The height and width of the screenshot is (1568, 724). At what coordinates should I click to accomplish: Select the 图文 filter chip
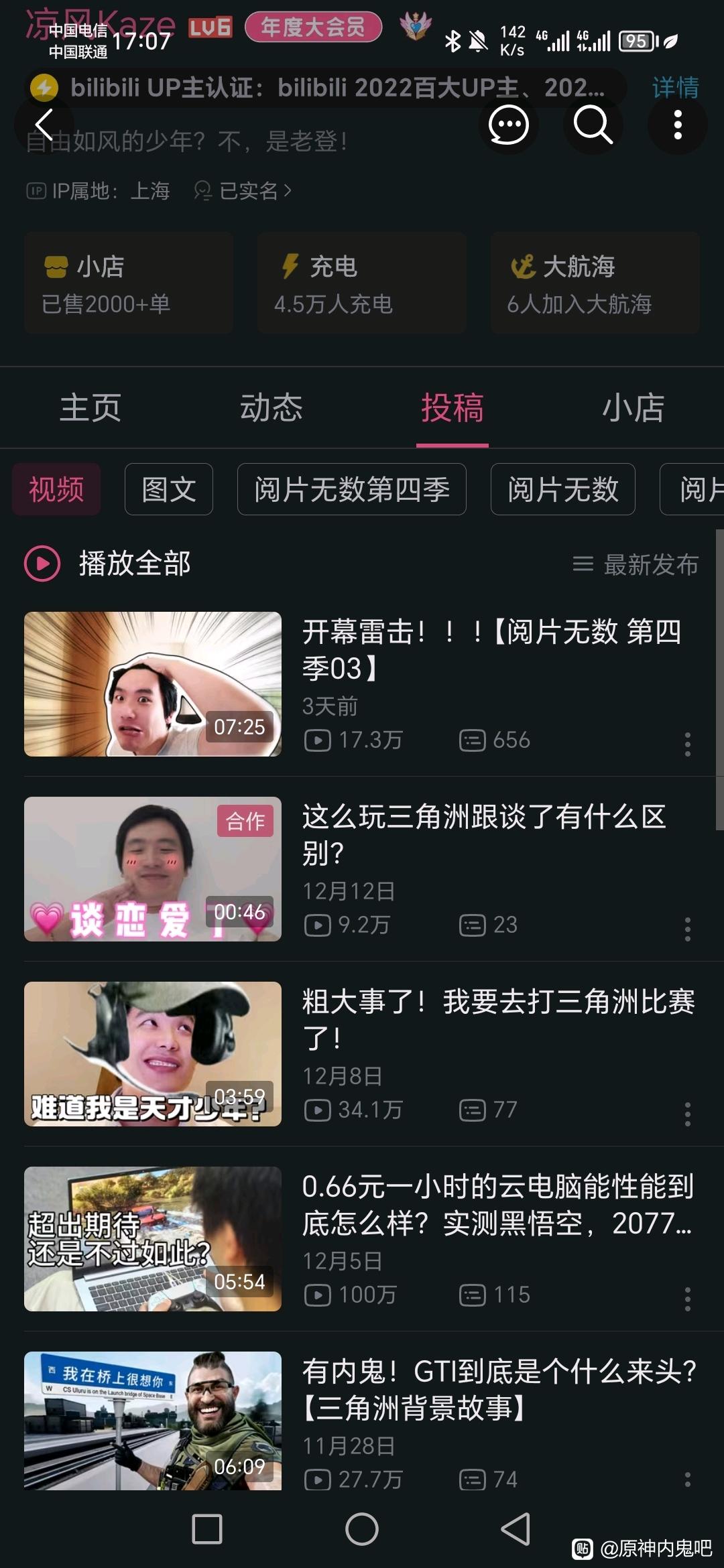(x=169, y=489)
